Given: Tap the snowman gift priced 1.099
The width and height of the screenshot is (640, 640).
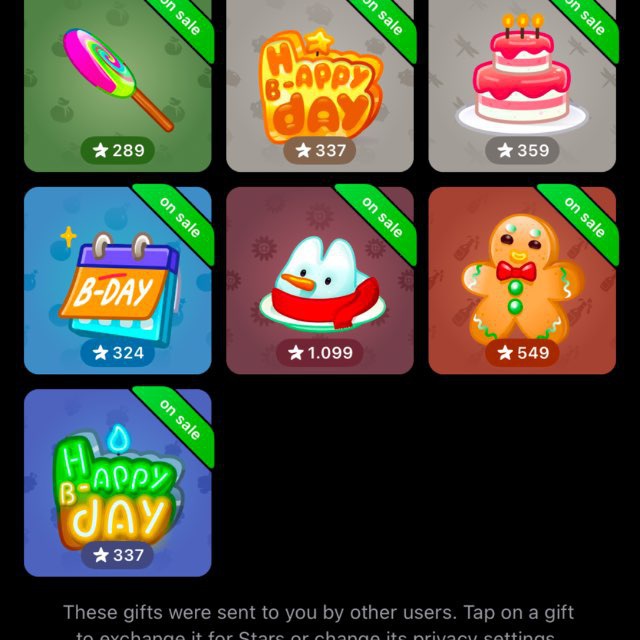Looking at the screenshot, I should (319, 280).
